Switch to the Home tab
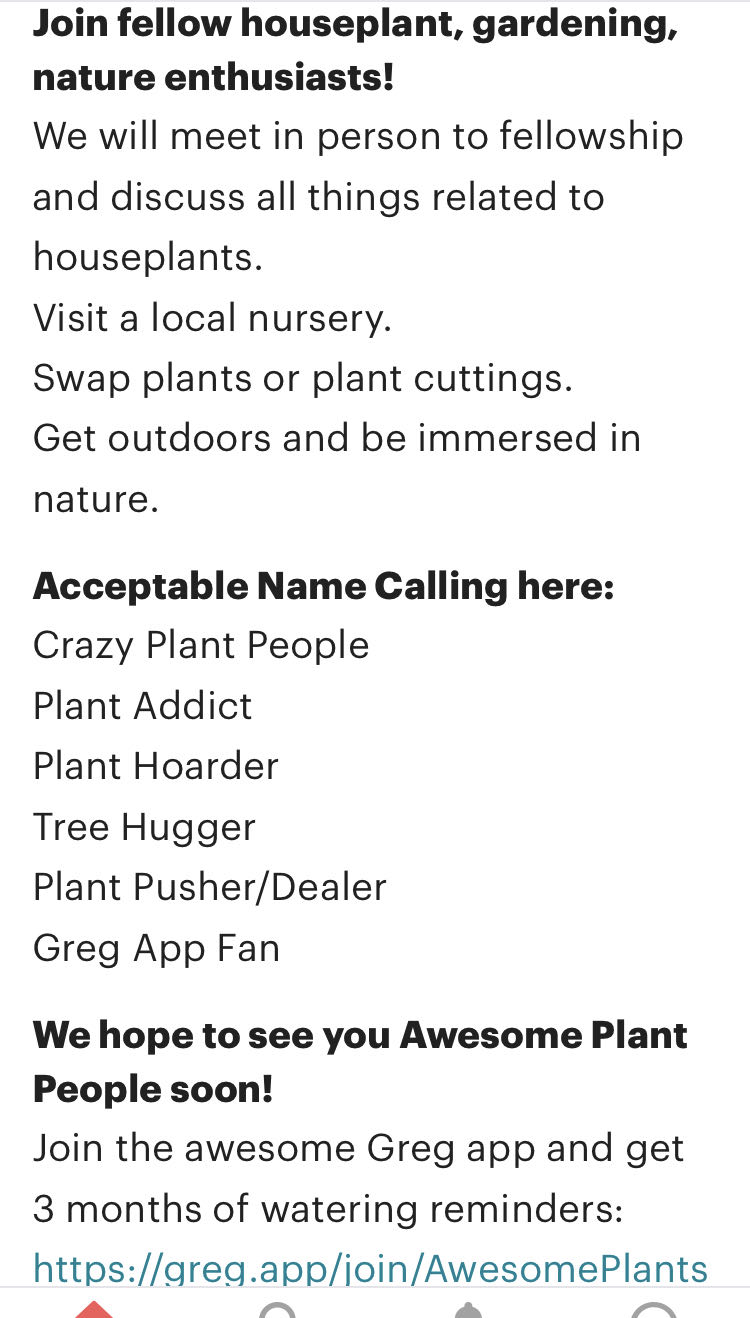 point(94,1308)
